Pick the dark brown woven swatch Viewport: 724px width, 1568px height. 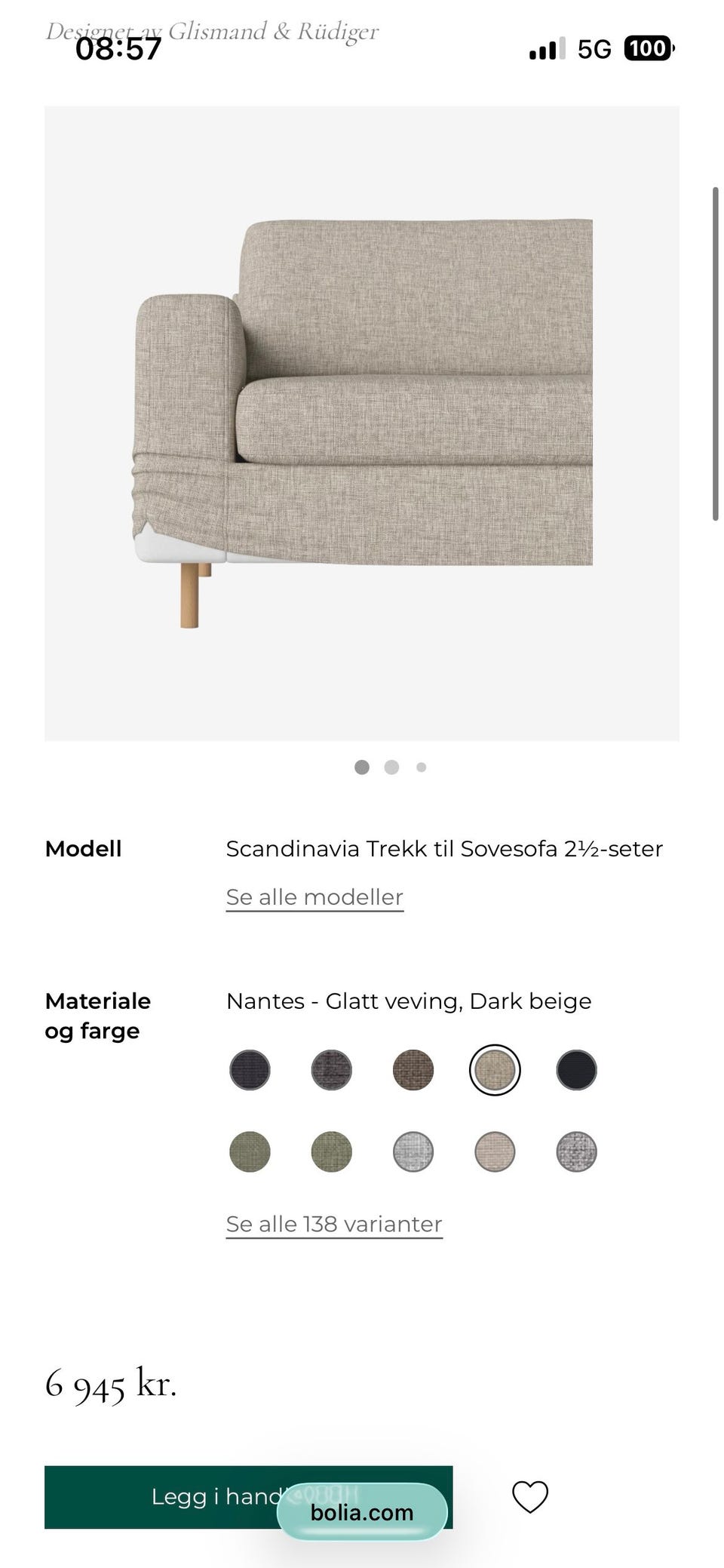(413, 1070)
